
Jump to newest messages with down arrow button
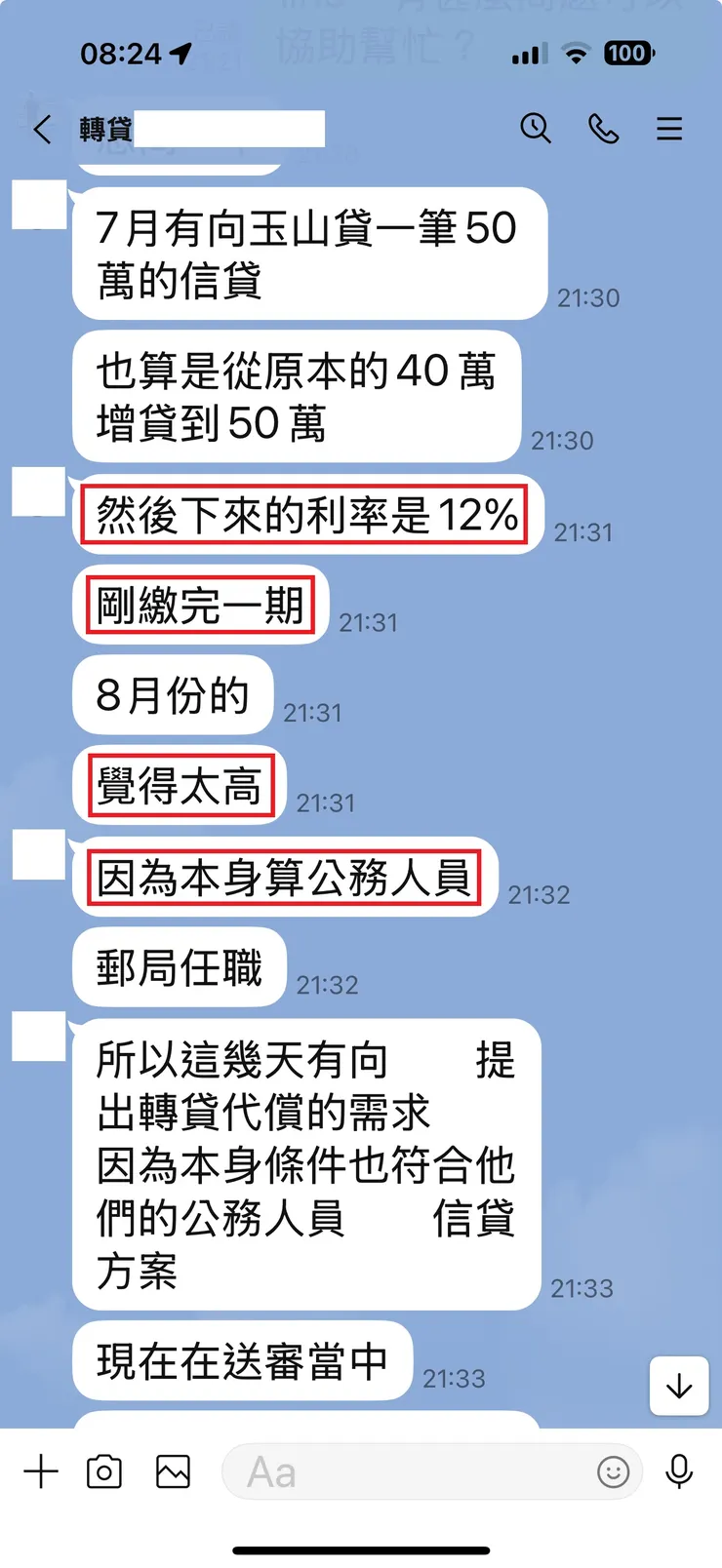pyautogui.click(x=678, y=1387)
